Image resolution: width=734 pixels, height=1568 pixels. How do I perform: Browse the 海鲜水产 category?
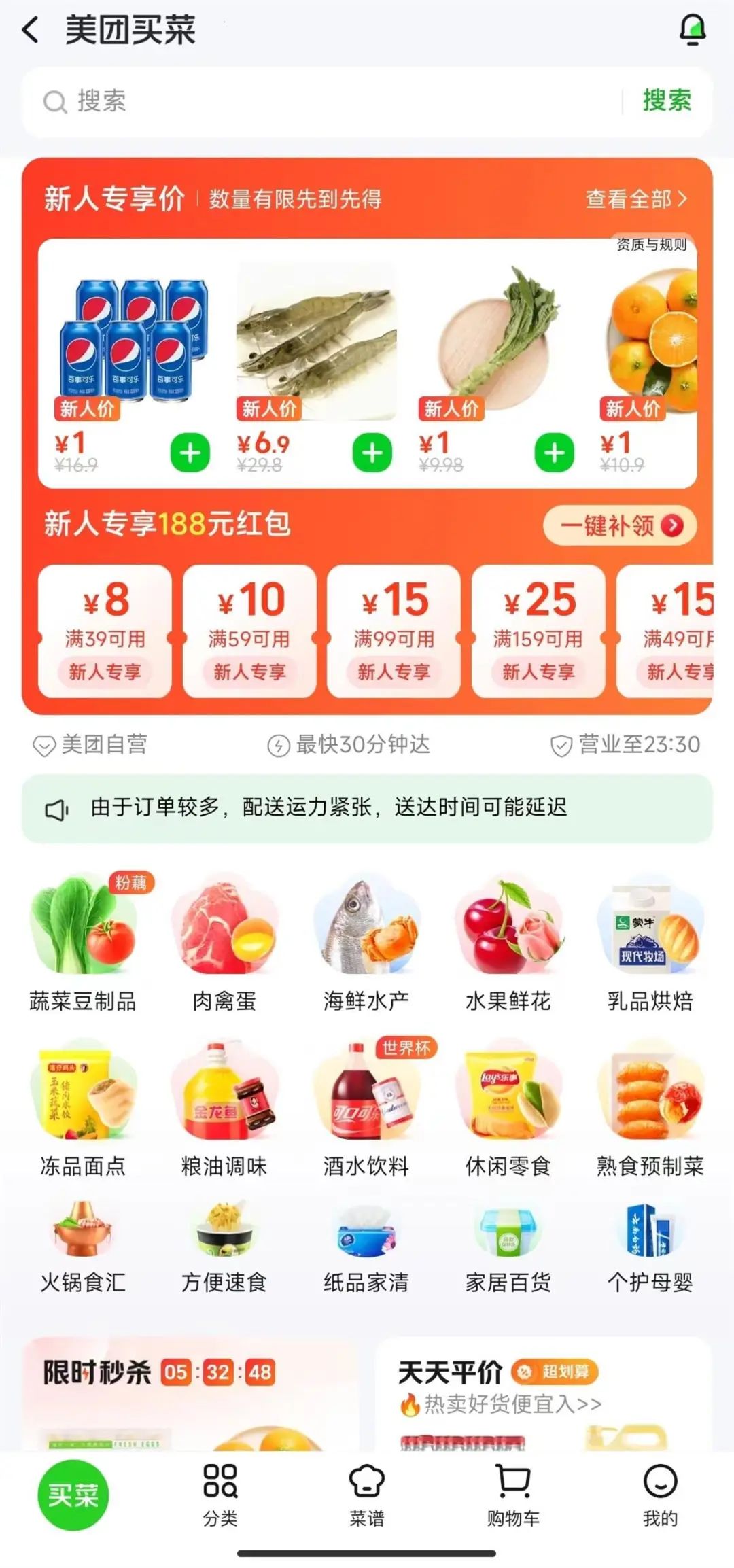pos(366,945)
